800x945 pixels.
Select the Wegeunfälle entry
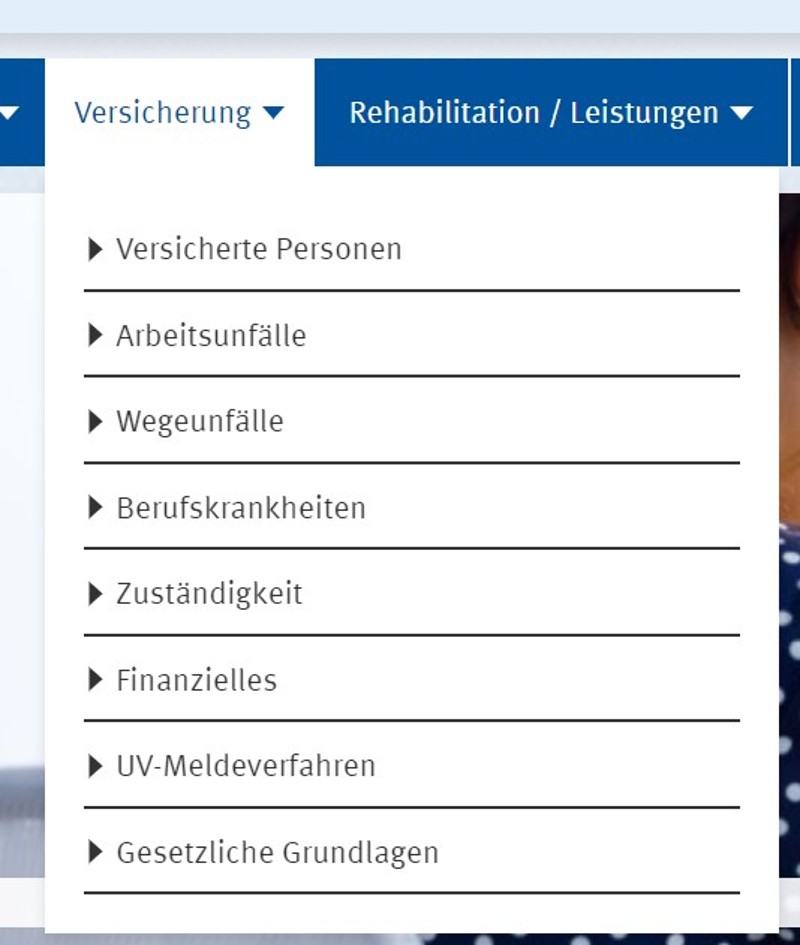[x=199, y=421]
